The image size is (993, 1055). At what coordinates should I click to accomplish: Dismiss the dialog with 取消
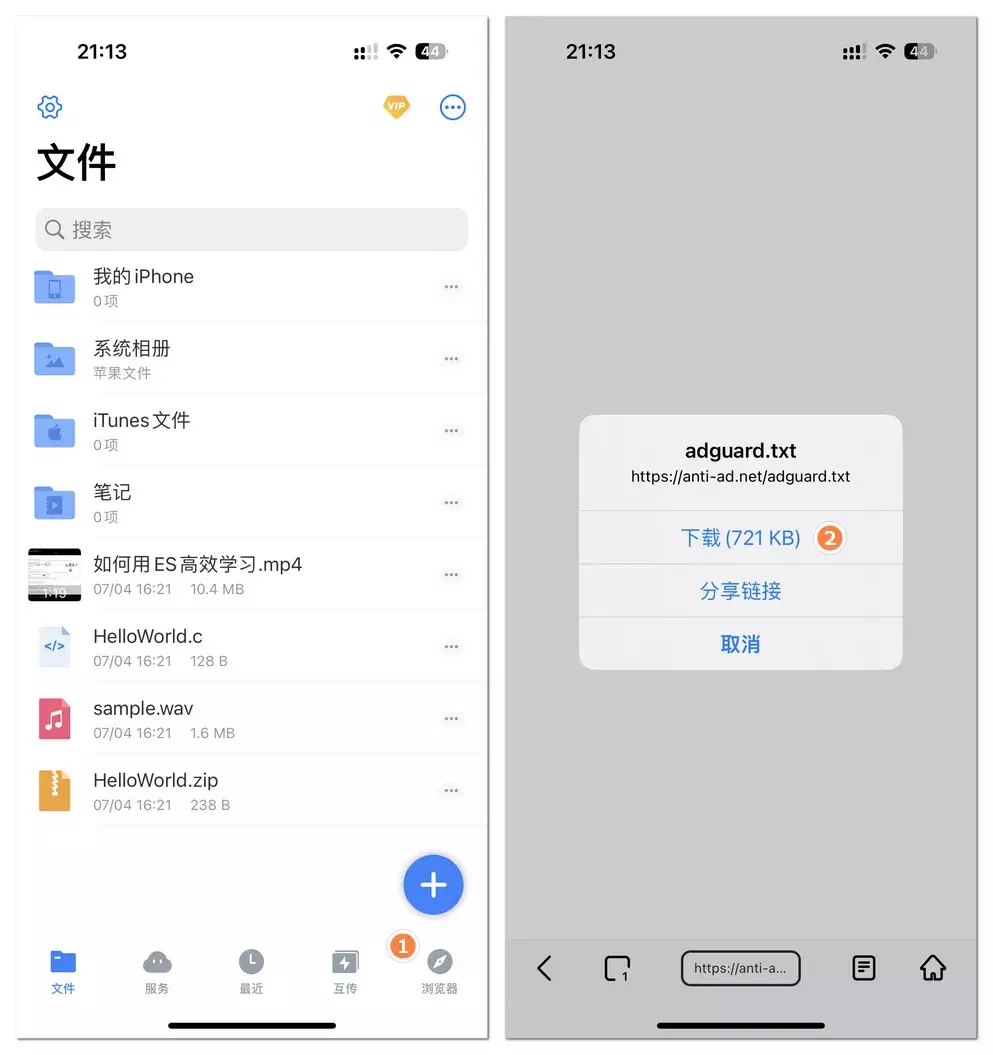click(740, 644)
